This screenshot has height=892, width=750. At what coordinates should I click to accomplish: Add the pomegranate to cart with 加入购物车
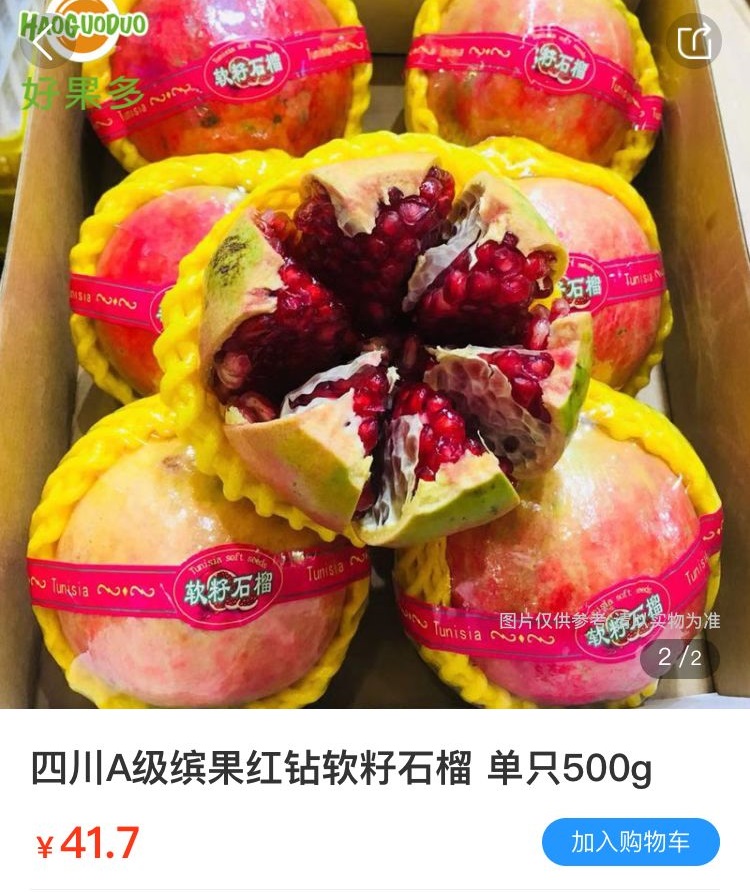[x=630, y=841]
